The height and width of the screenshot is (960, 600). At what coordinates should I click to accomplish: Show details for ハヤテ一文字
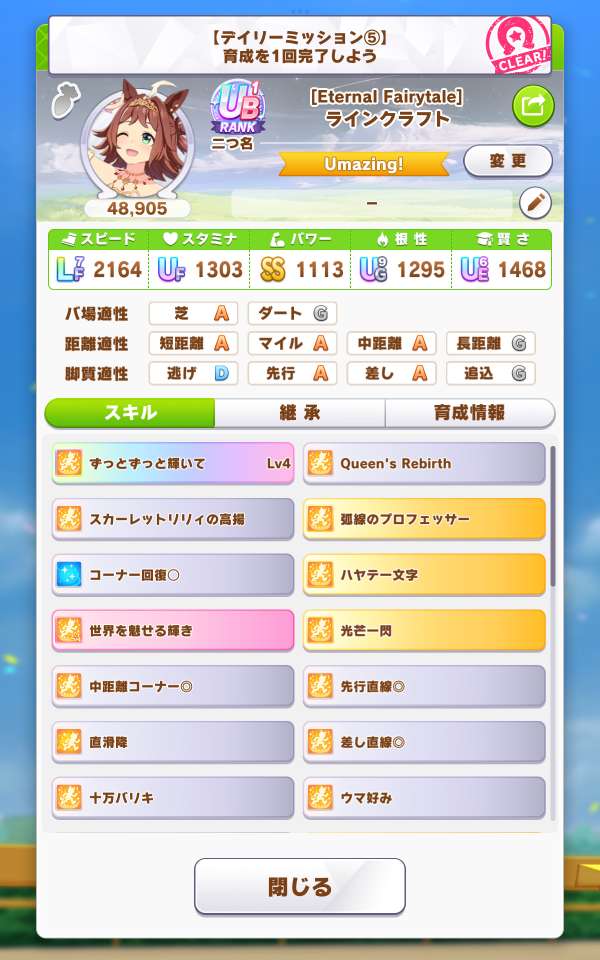tap(424, 575)
